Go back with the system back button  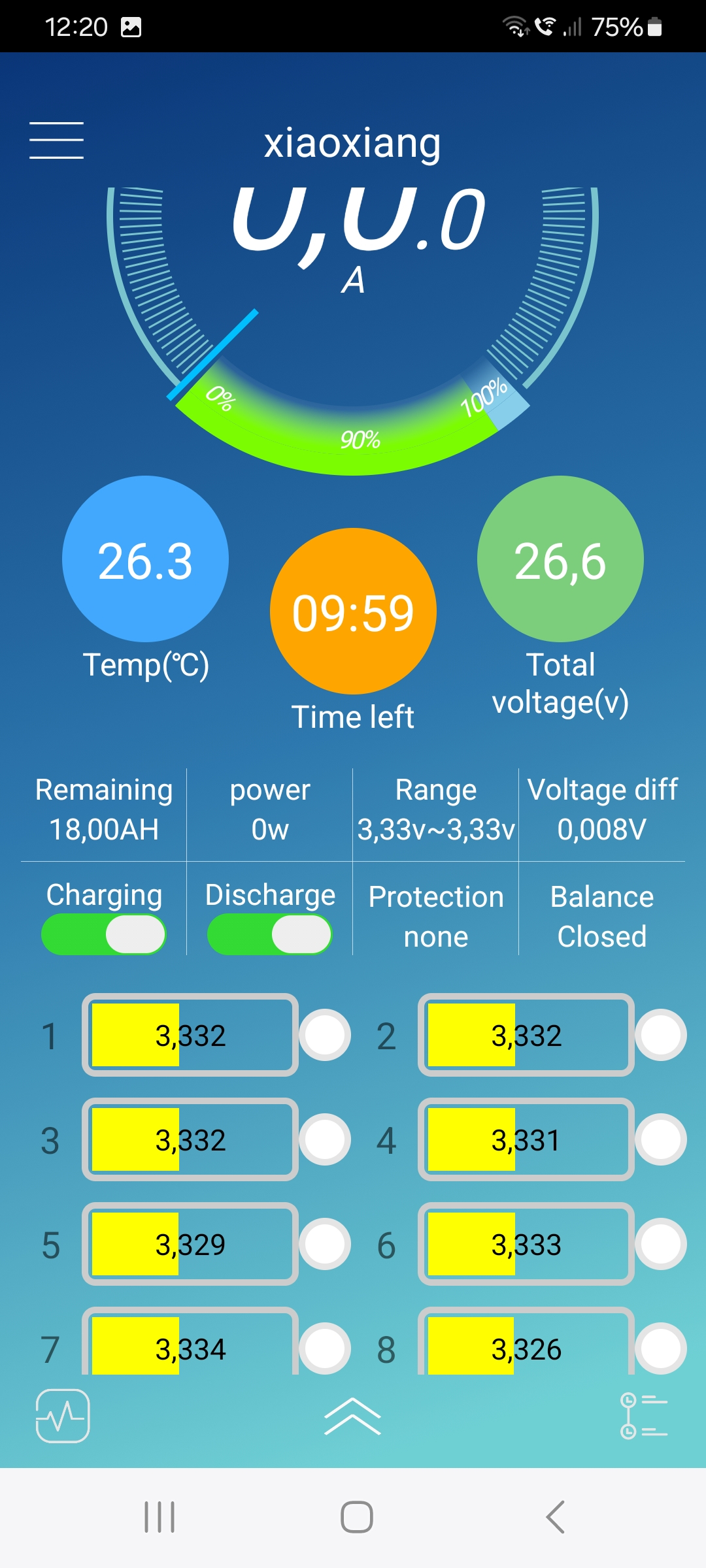point(555,1517)
